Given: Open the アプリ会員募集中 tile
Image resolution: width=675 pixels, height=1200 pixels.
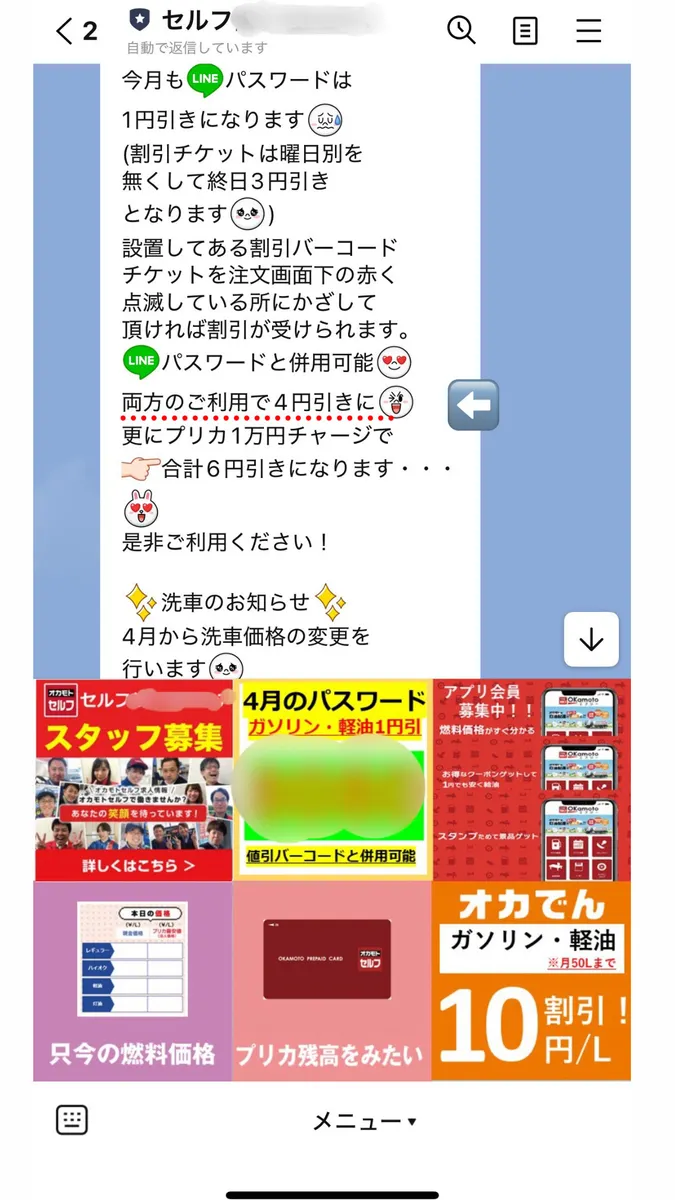Looking at the screenshot, I should (x=531, y=780).
